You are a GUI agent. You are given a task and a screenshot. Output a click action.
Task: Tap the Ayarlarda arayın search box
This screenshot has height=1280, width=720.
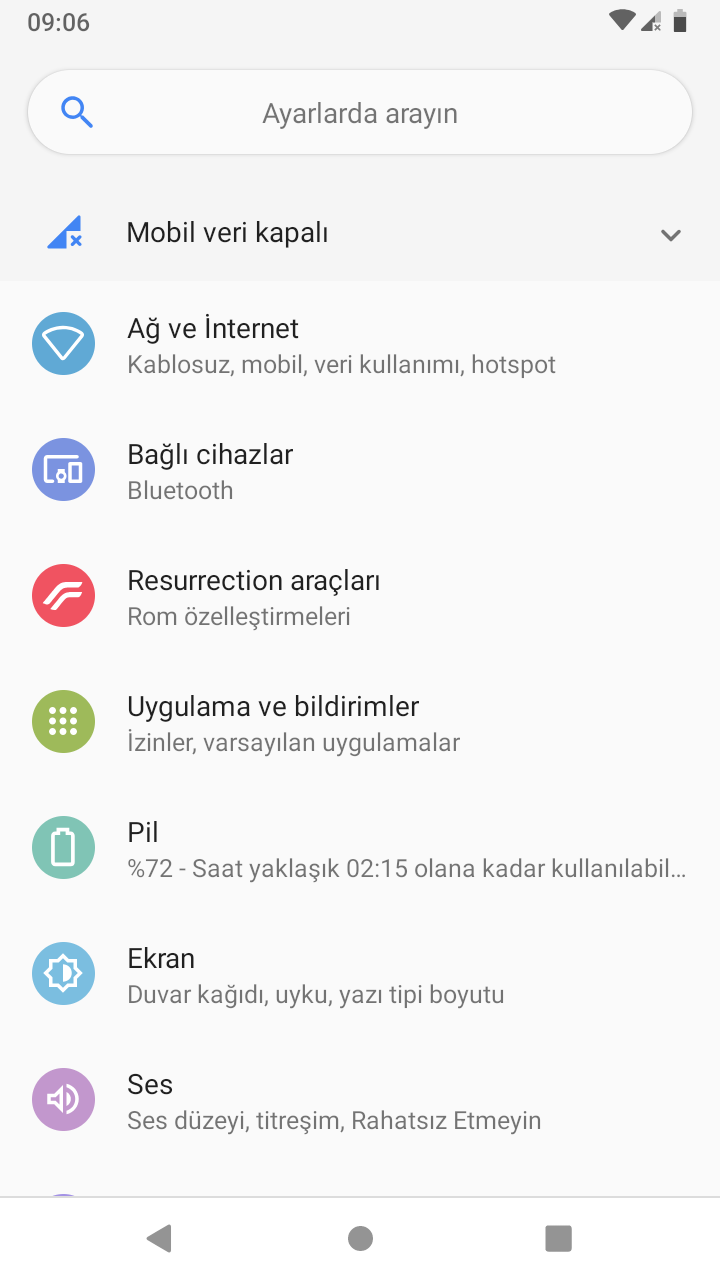click(360, 113)
